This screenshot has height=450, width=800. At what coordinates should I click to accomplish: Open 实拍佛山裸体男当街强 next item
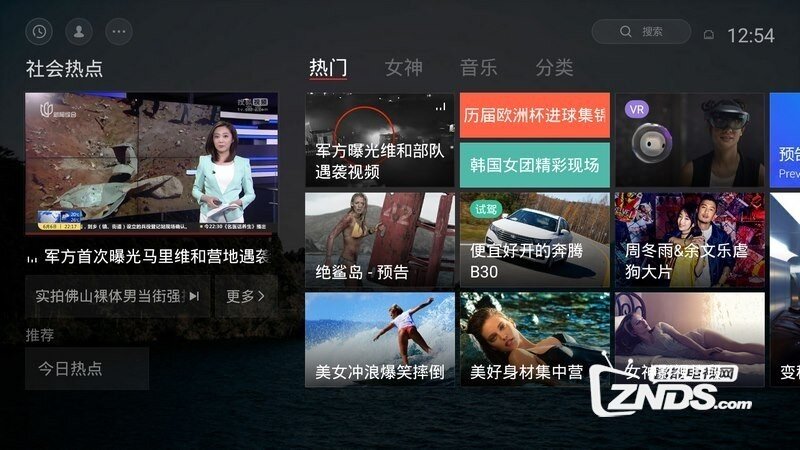118,296
